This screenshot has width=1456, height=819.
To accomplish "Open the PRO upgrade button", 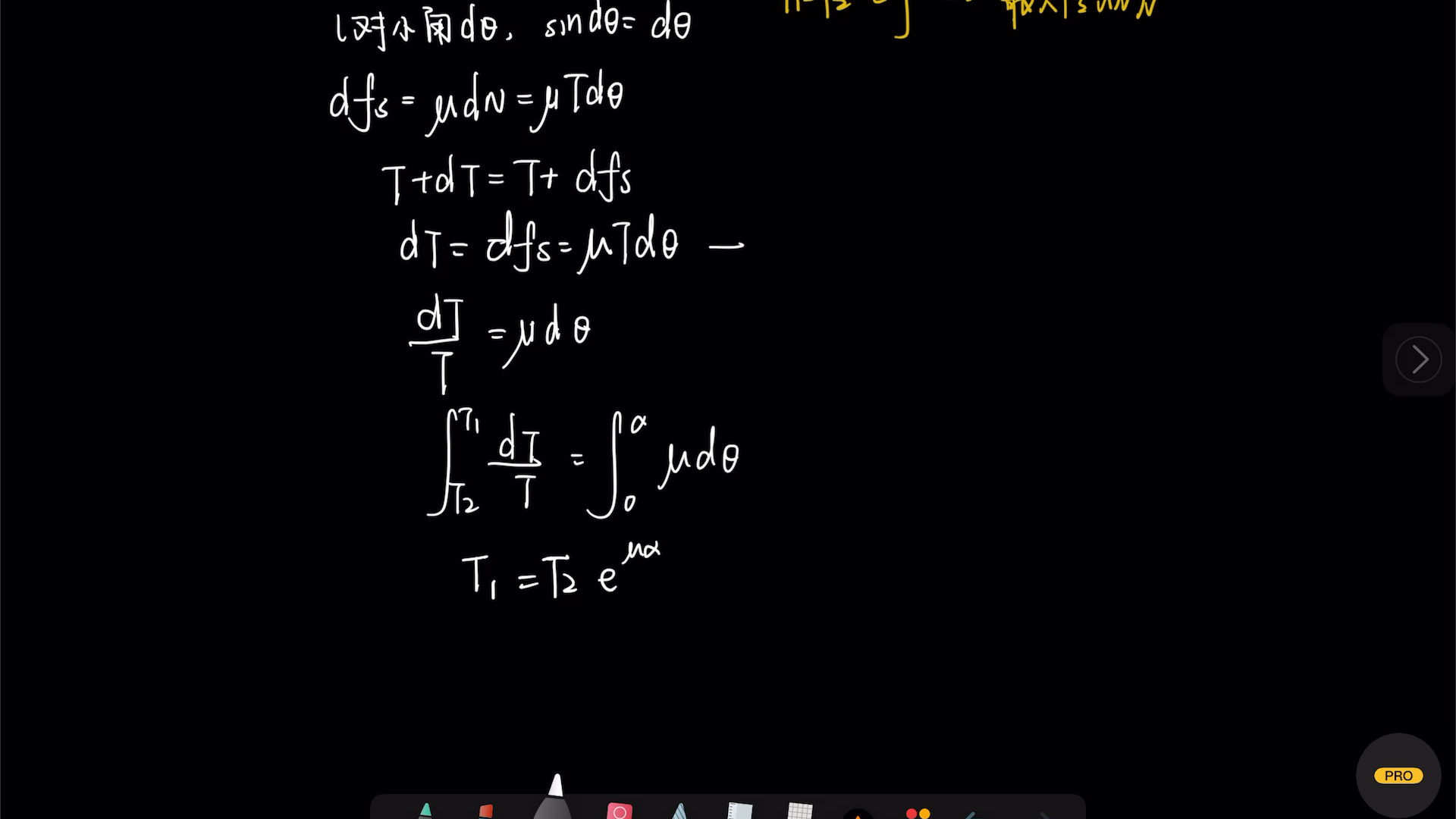I will (1398, 776).
